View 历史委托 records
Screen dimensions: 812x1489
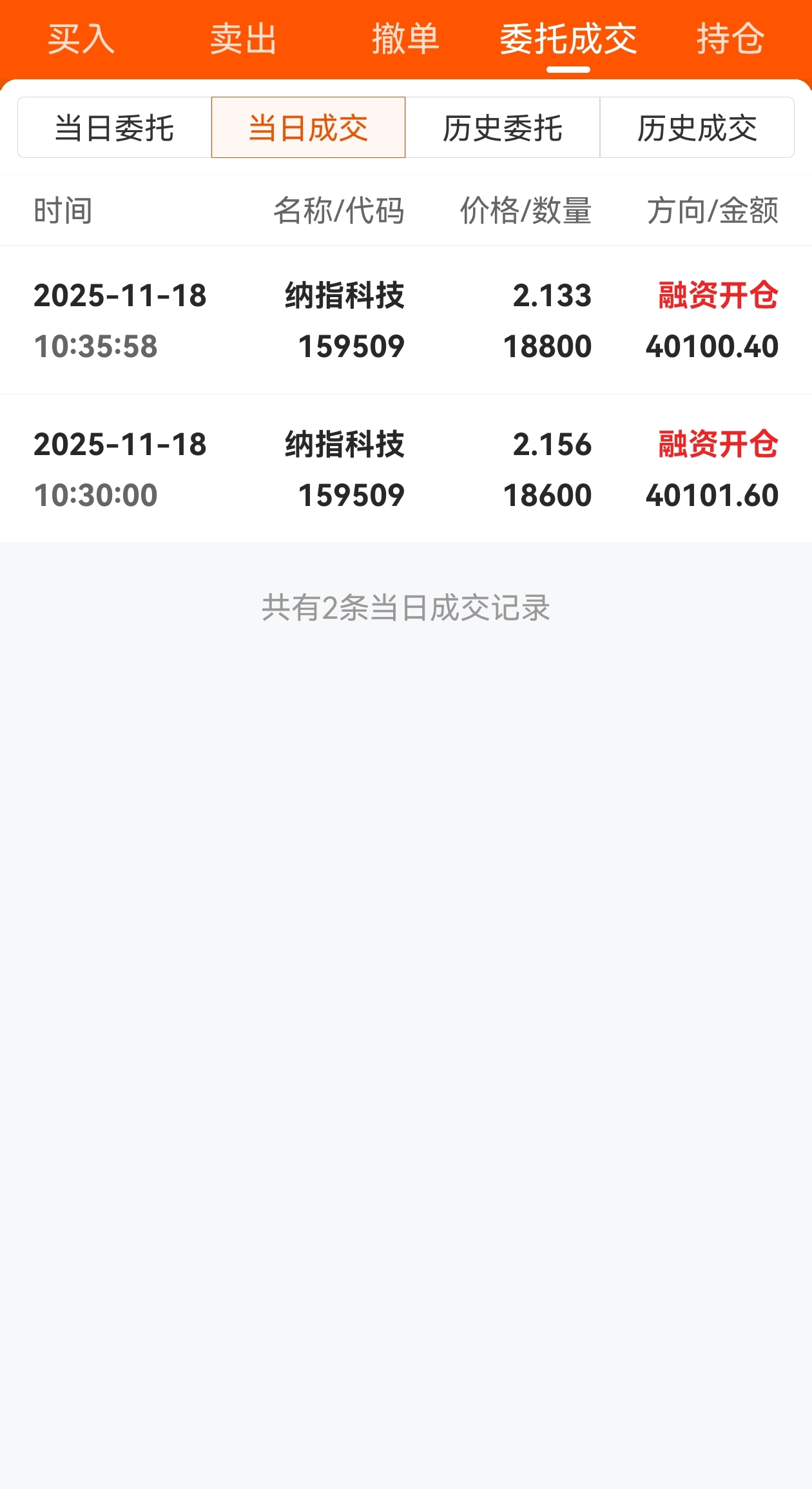[x=503, y=128]
